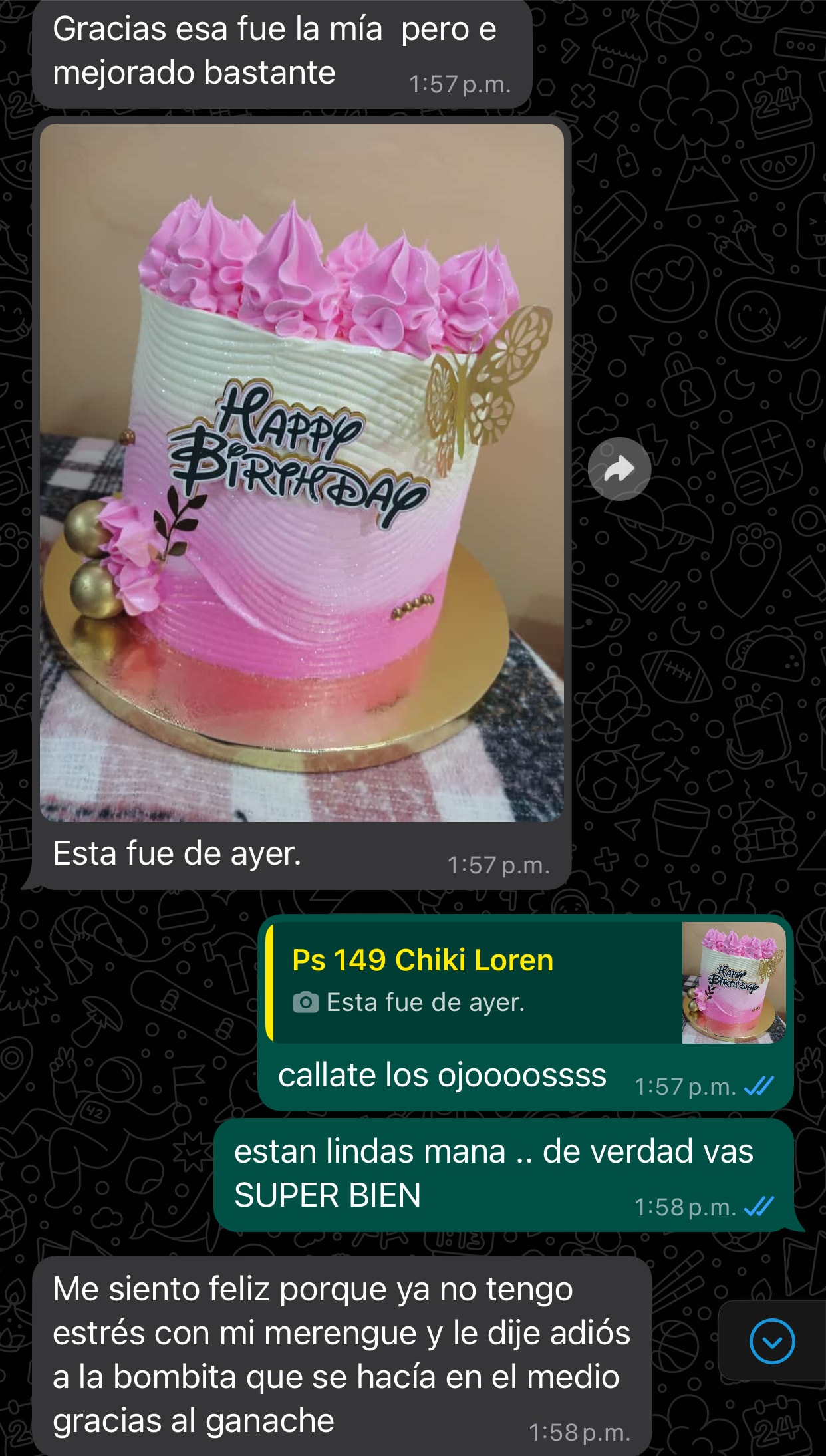This screenshot has width=826, height=1456.
Task: Open the birthday cake photo
Action: [x=302, y=472]
